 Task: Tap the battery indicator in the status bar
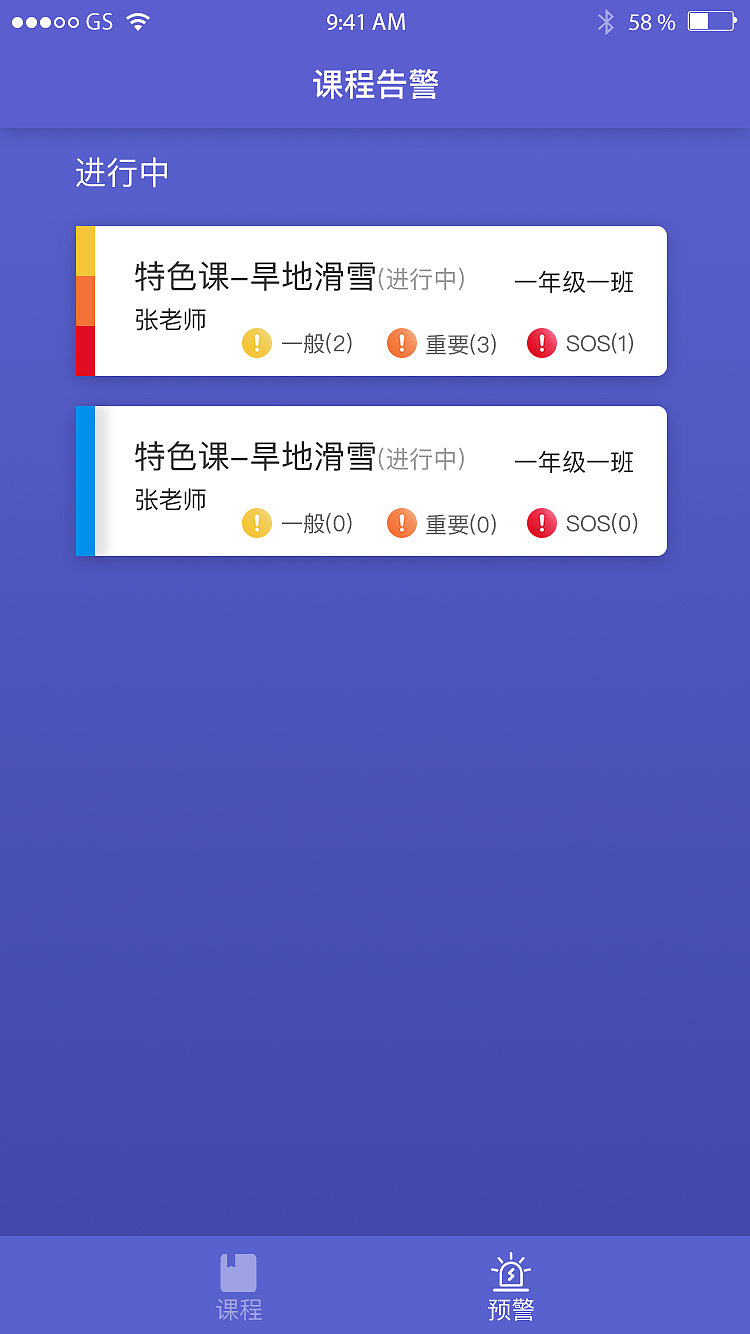click(x=710, y=21)
